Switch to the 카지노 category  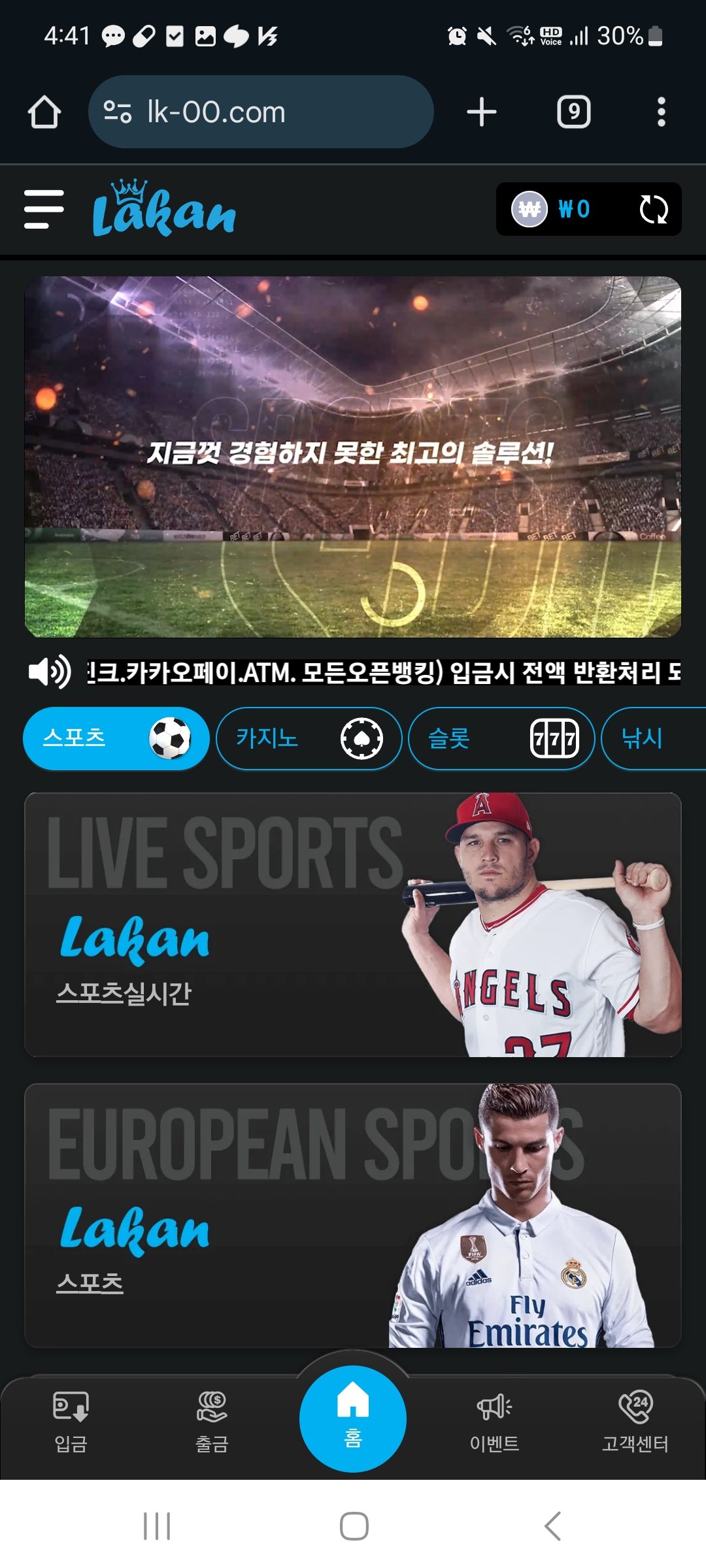[309, 738]
